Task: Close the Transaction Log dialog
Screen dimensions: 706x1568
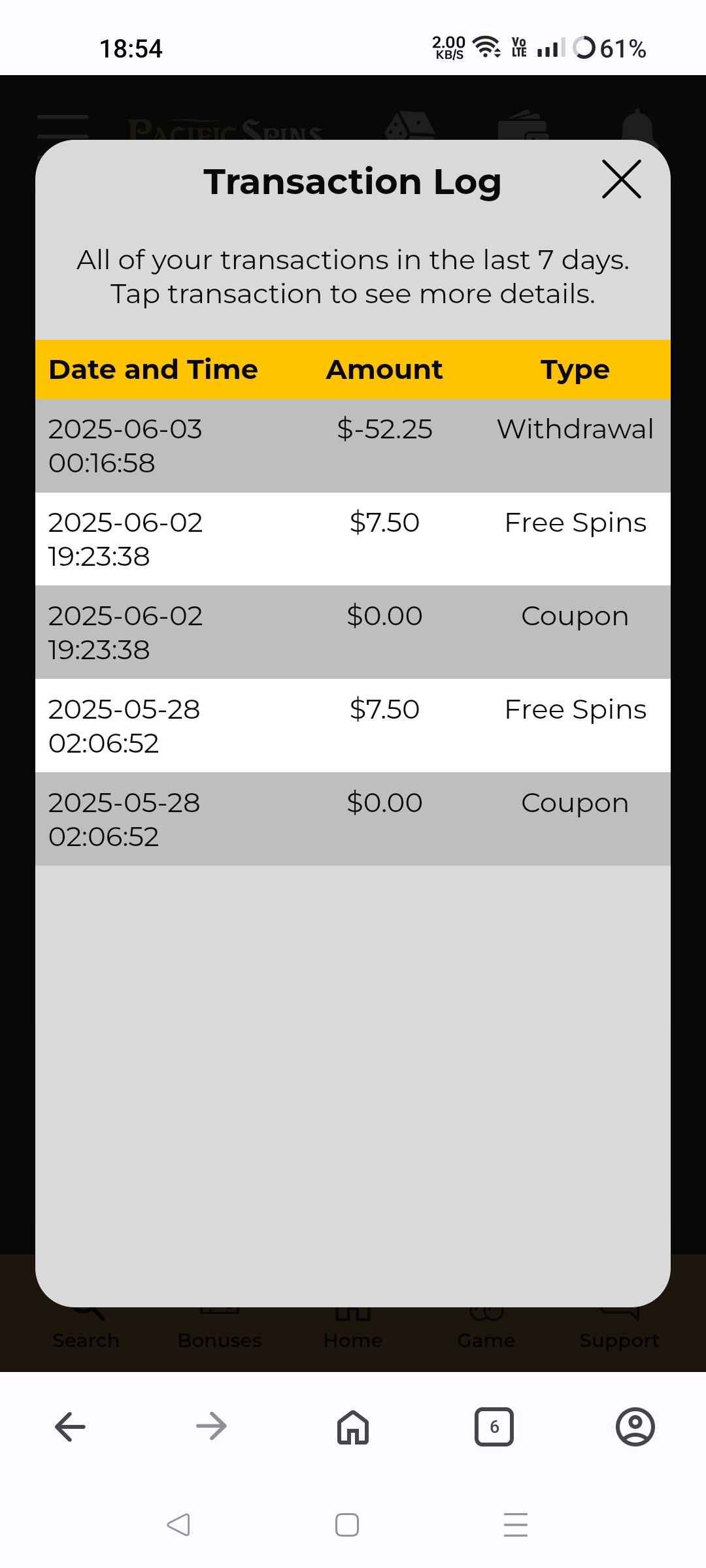Action: (x=621, y=179)
